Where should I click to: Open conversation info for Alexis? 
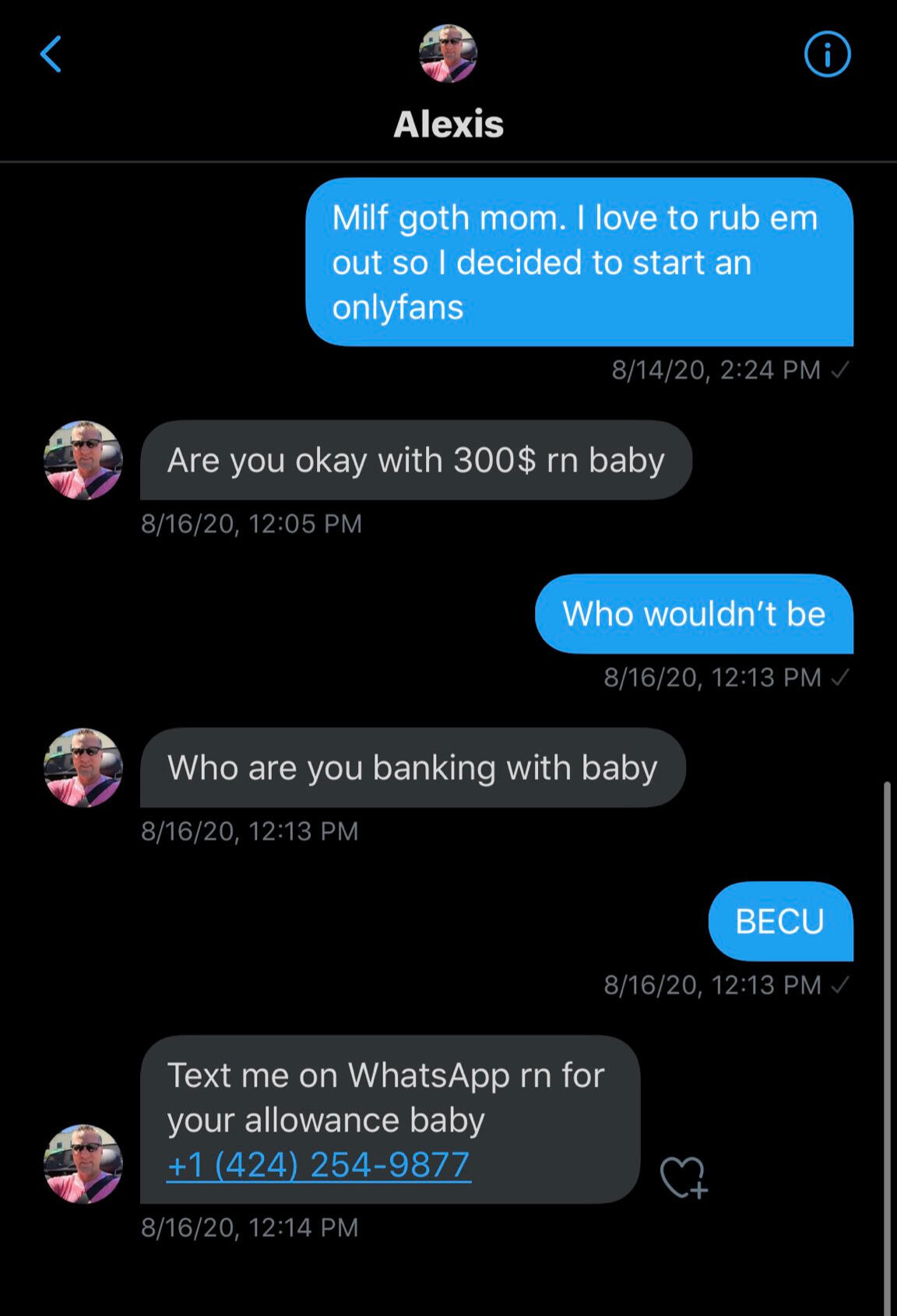[827, 54]
